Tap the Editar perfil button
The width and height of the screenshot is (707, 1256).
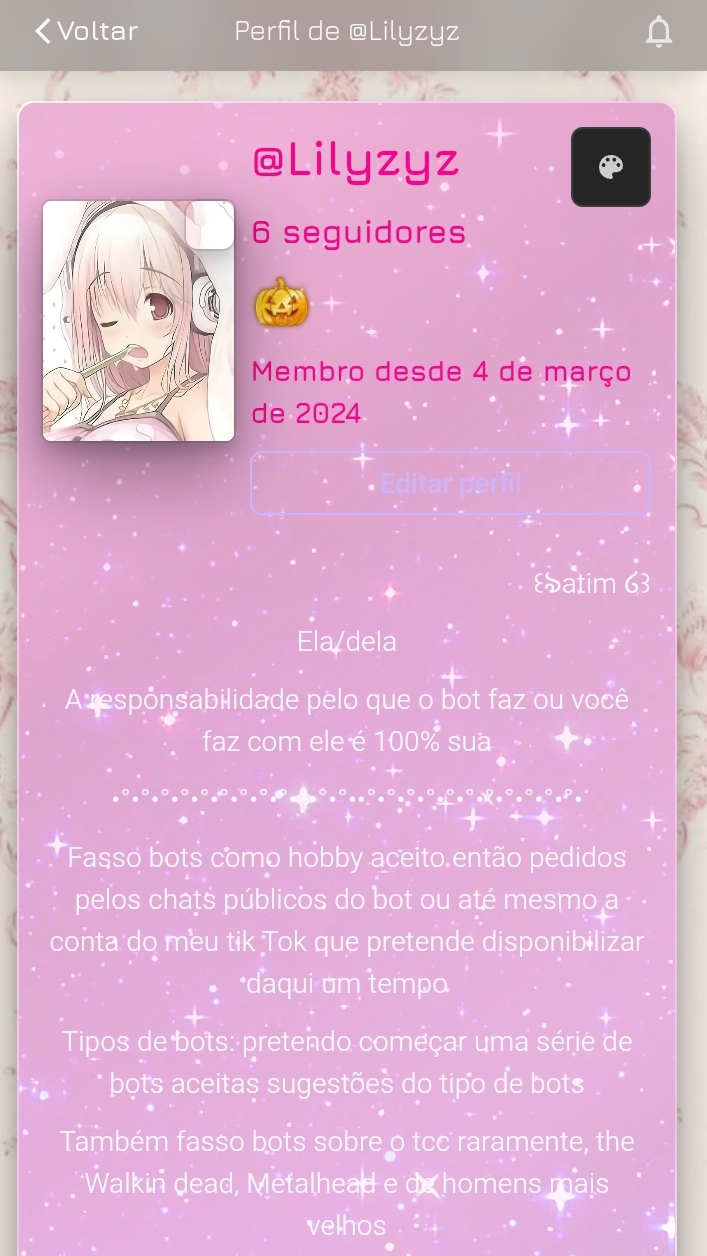pos(450,484)
